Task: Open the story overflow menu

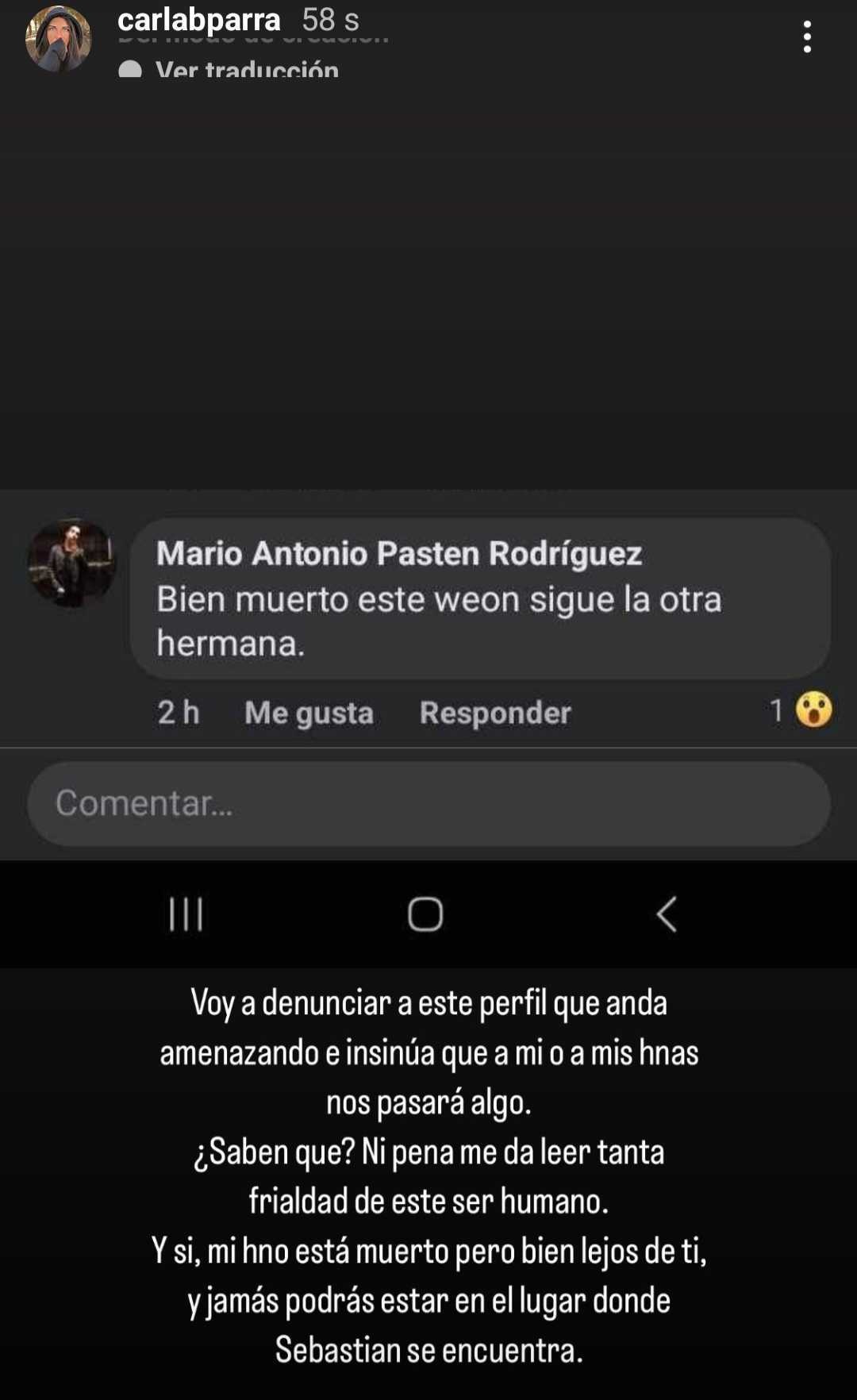Action: (807, 37)
